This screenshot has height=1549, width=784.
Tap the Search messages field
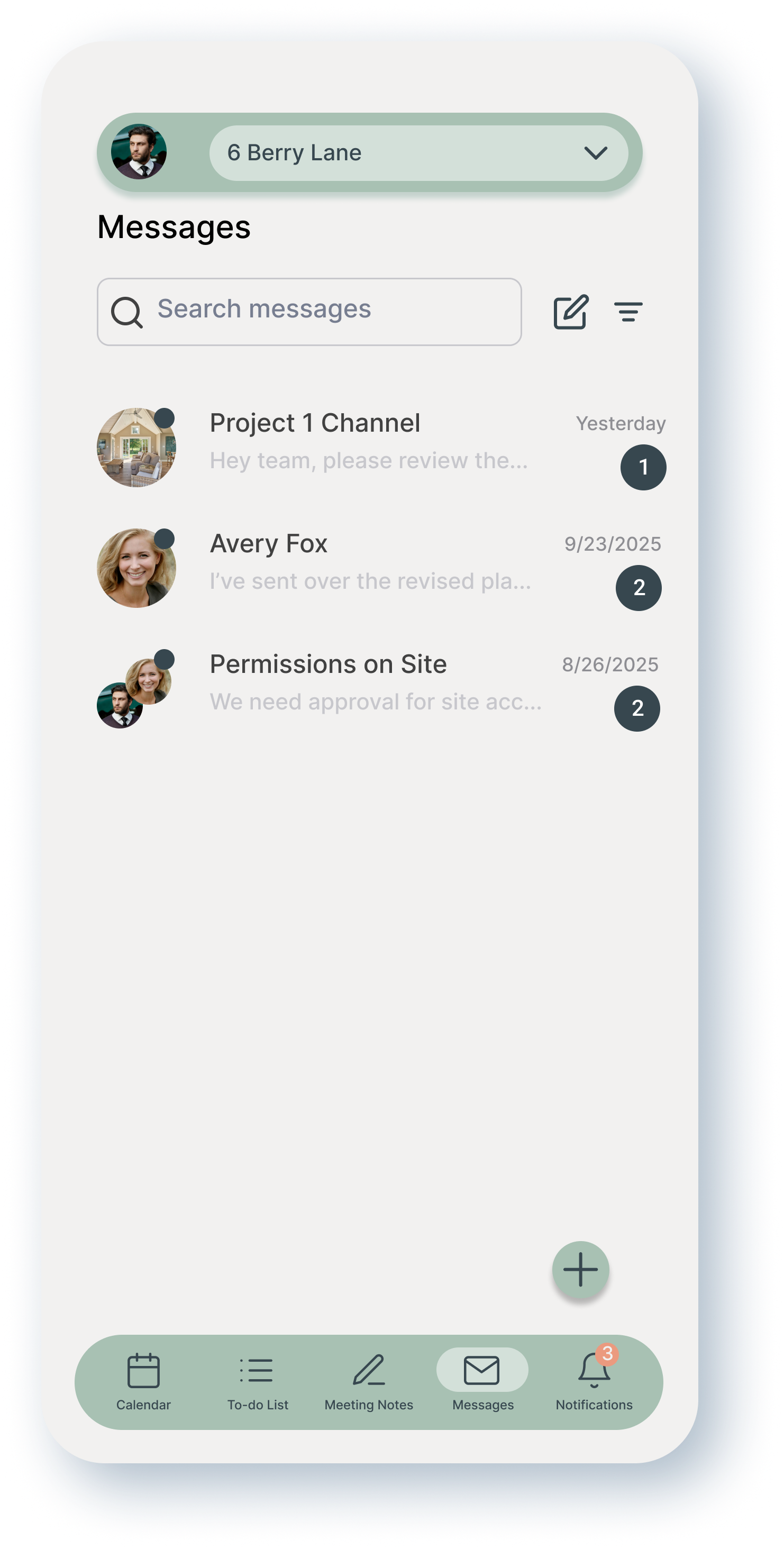[x=309, y=312]
